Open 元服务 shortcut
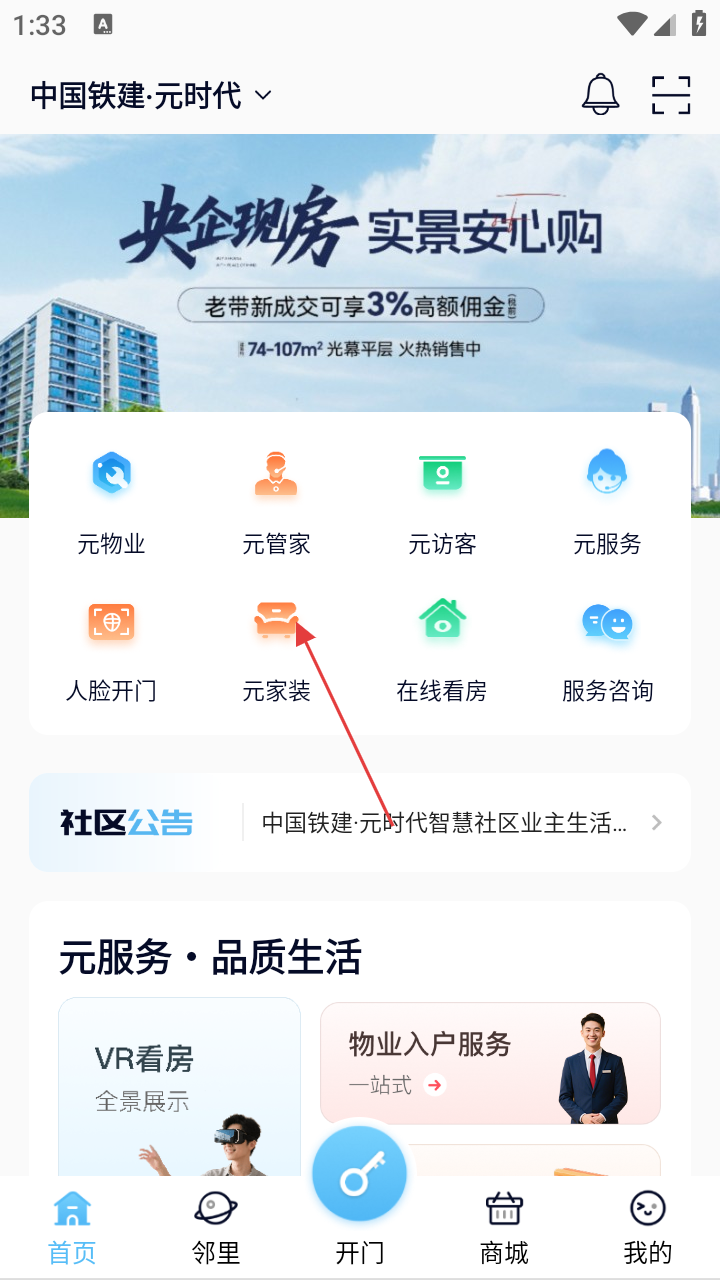720x1280 pixels. (x=607, y=502)
